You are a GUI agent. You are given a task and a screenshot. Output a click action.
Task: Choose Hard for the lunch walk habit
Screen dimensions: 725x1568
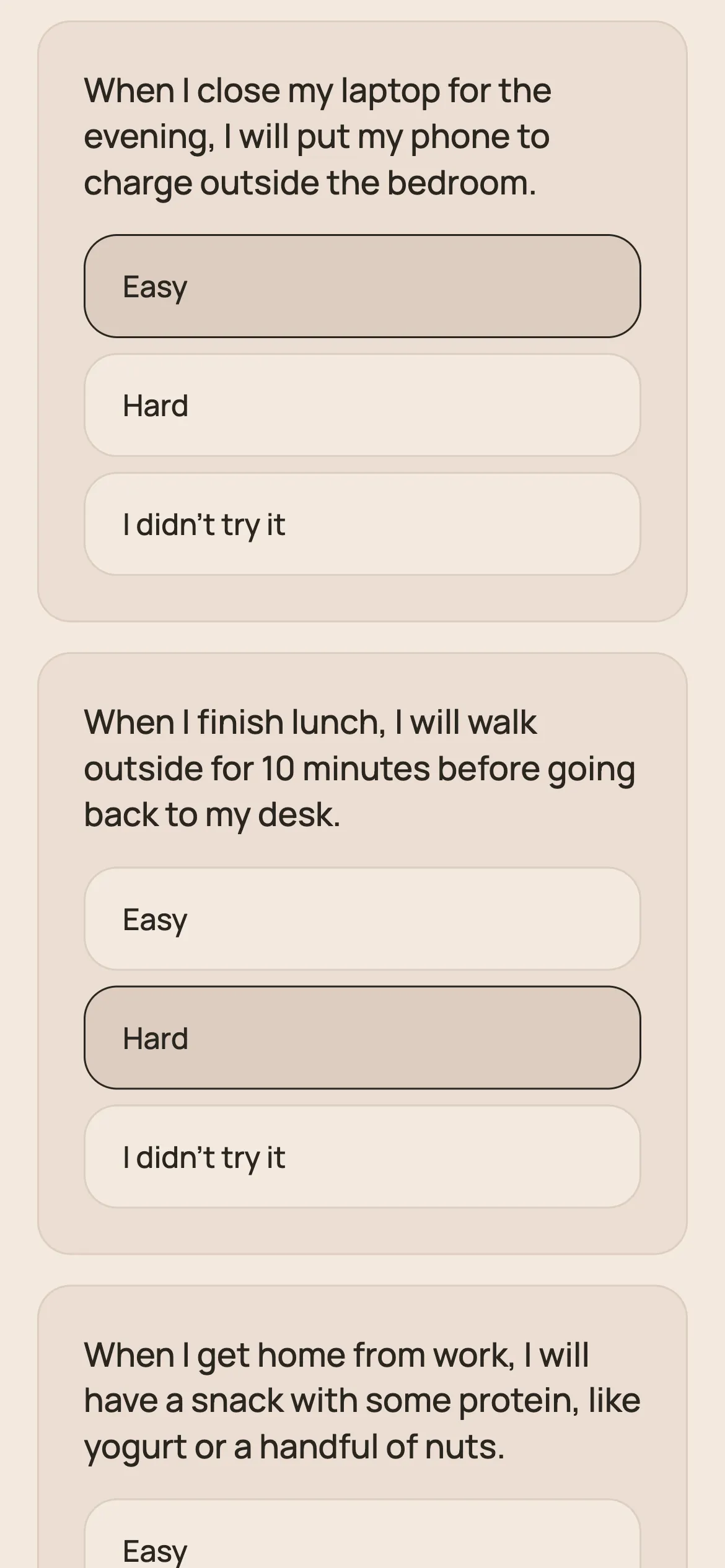(x=362, y=1038)
